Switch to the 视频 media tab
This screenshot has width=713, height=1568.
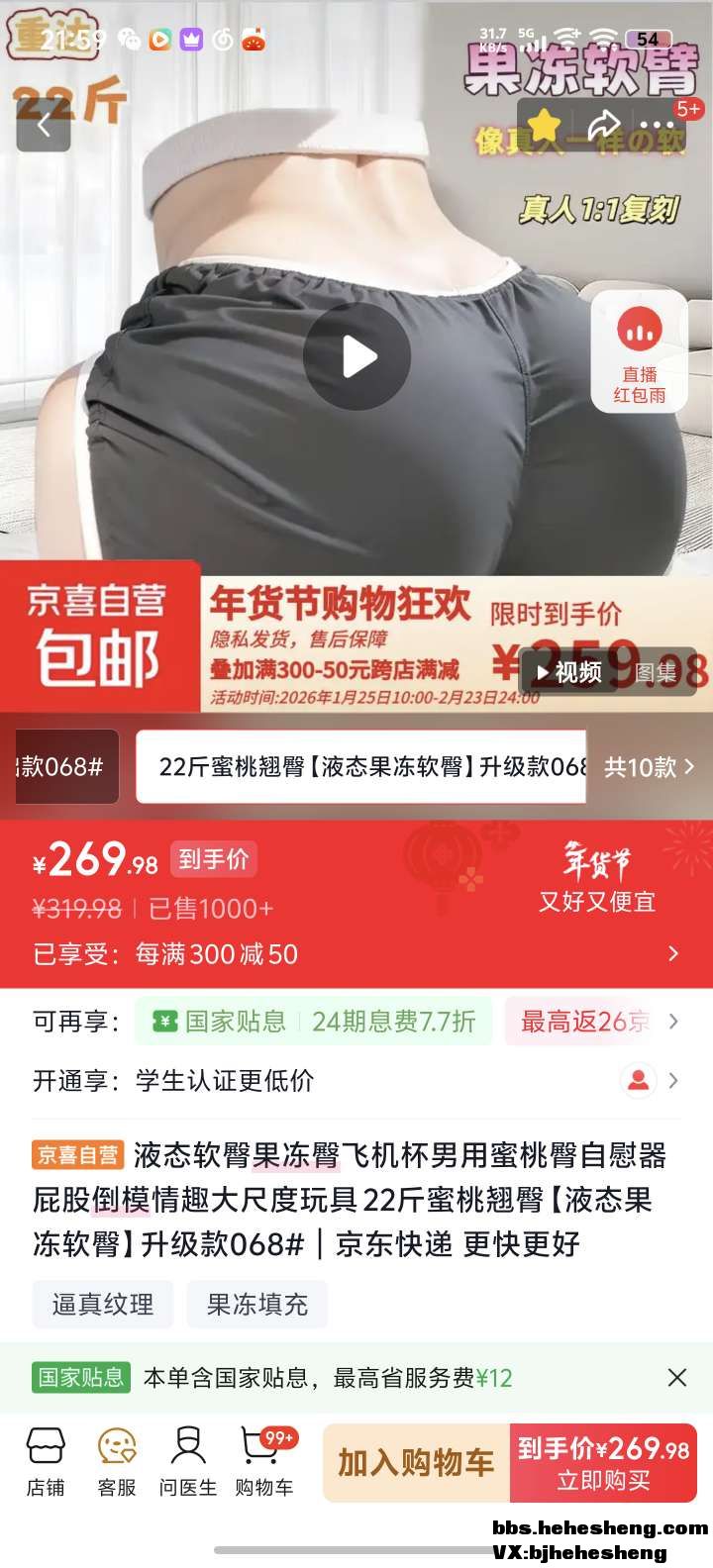point(569,673)
